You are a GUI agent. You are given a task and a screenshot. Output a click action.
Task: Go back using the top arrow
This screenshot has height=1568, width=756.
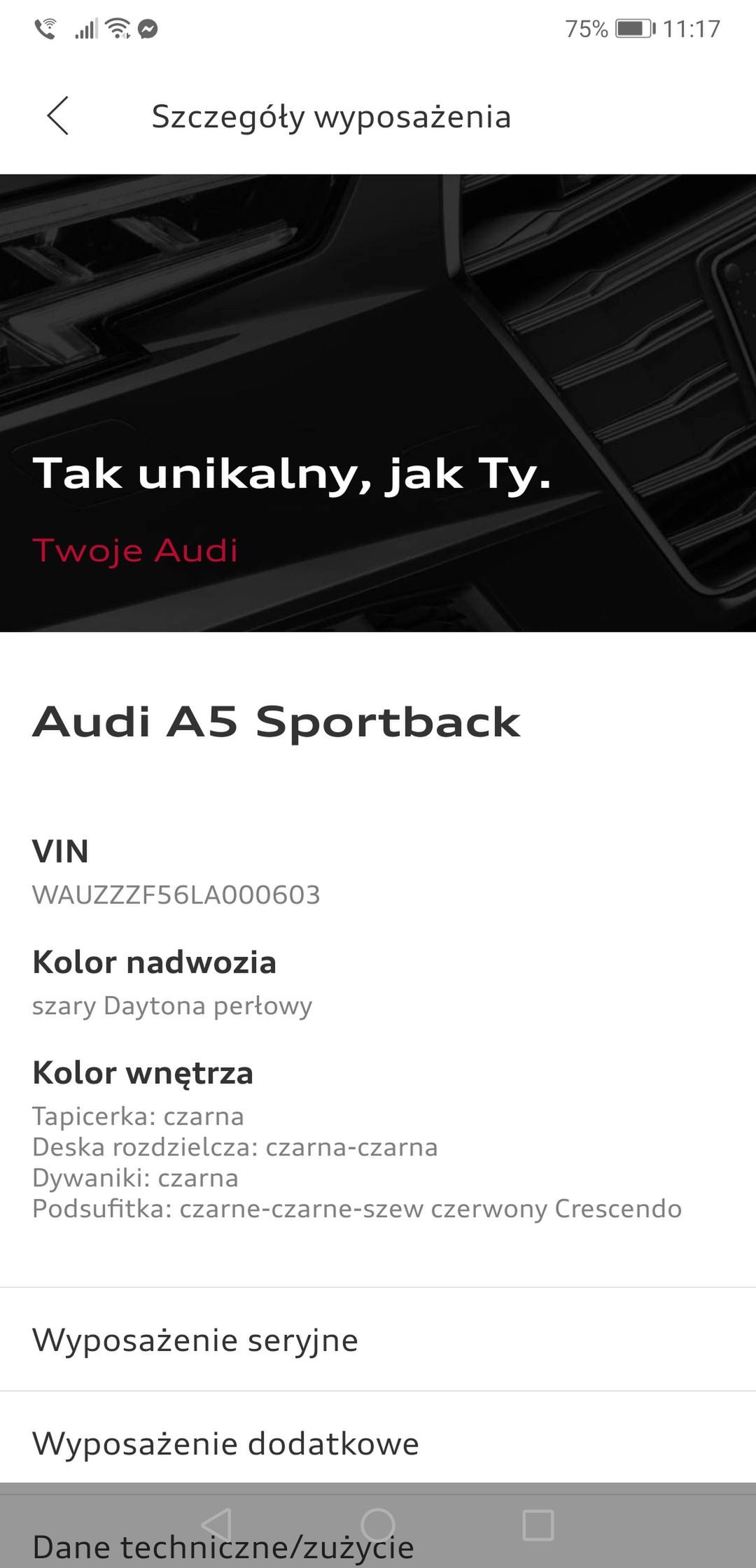pos(57,116)
